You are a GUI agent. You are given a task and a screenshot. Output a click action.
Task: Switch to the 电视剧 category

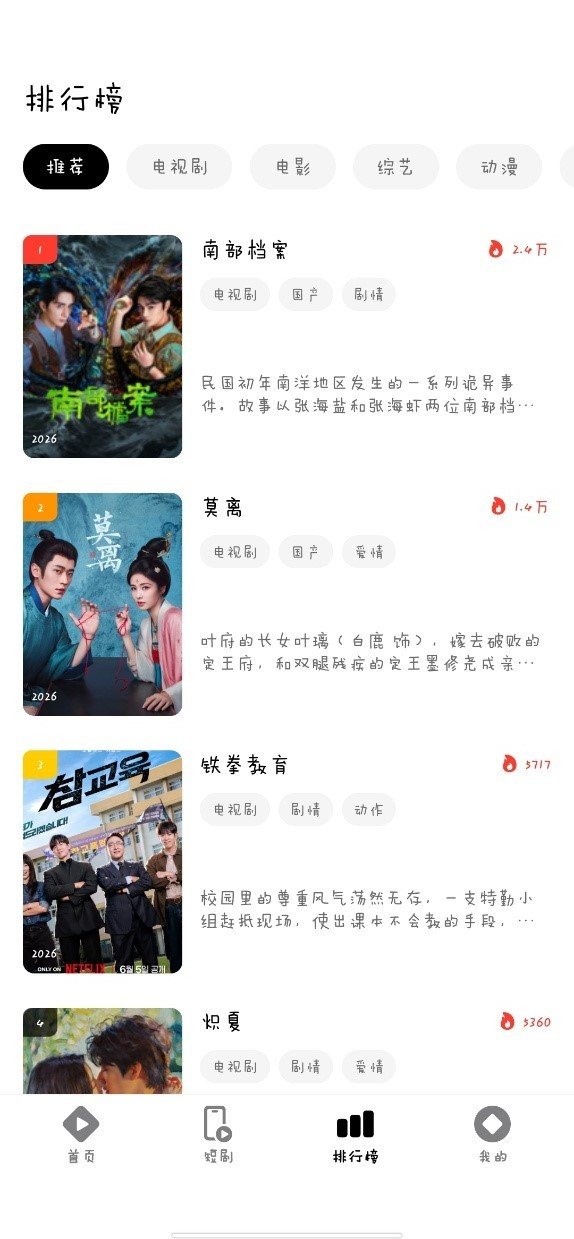pyautogui.click(x=179, y=167)
